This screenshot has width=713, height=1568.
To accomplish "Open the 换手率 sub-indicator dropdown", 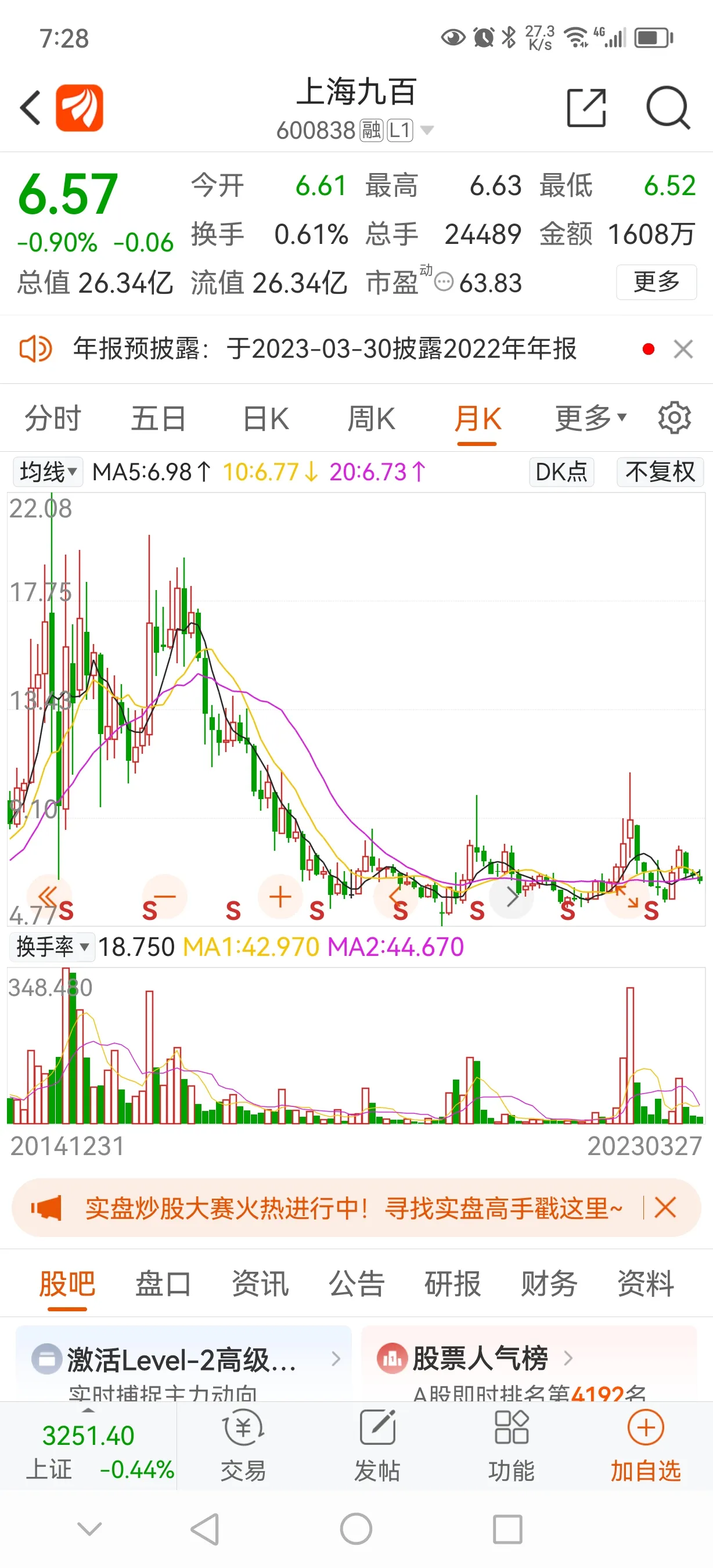I will 52,947.
